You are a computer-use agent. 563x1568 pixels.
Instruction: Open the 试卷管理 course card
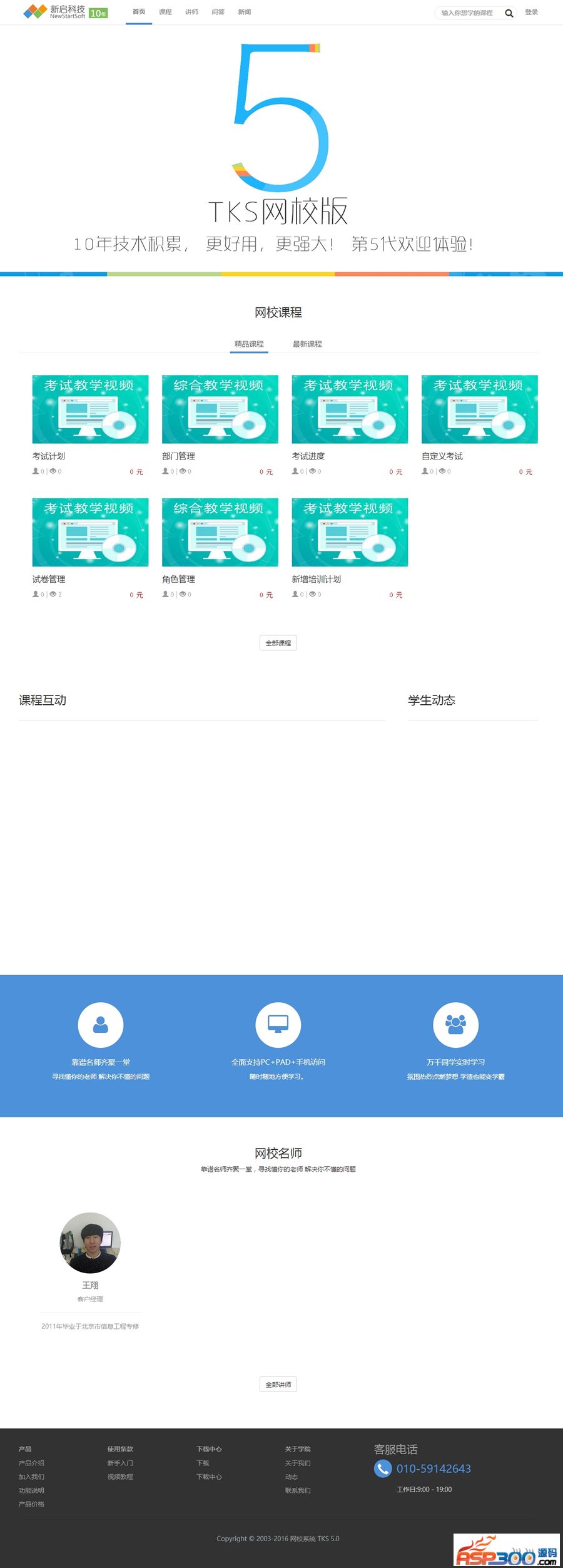tap(90, 532)
